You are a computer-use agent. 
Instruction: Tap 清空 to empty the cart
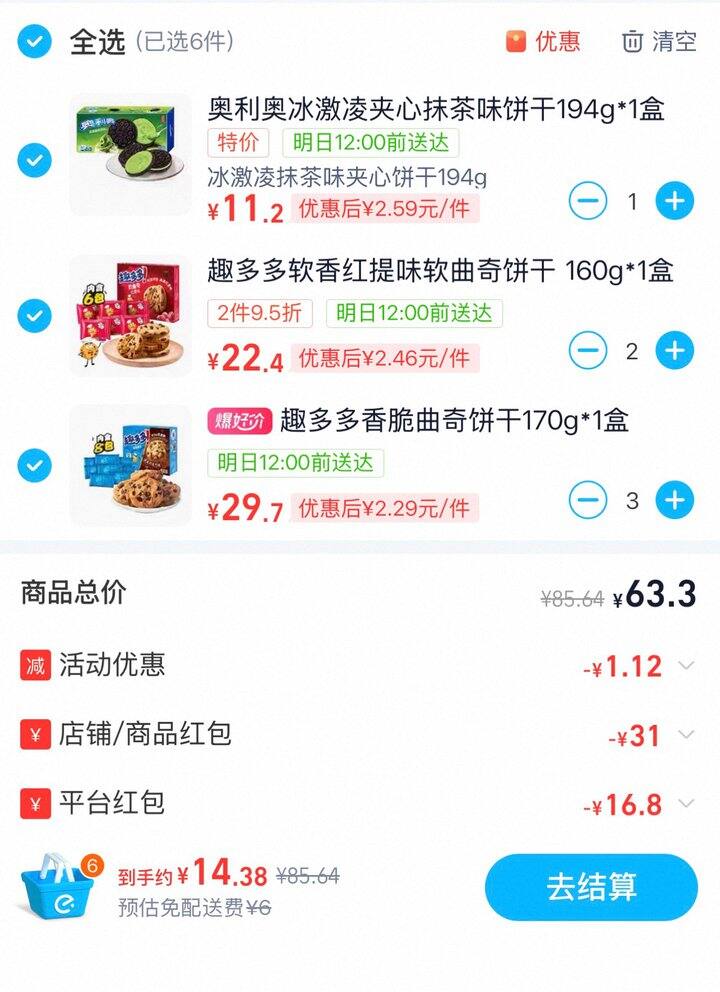tap(659, 41)
